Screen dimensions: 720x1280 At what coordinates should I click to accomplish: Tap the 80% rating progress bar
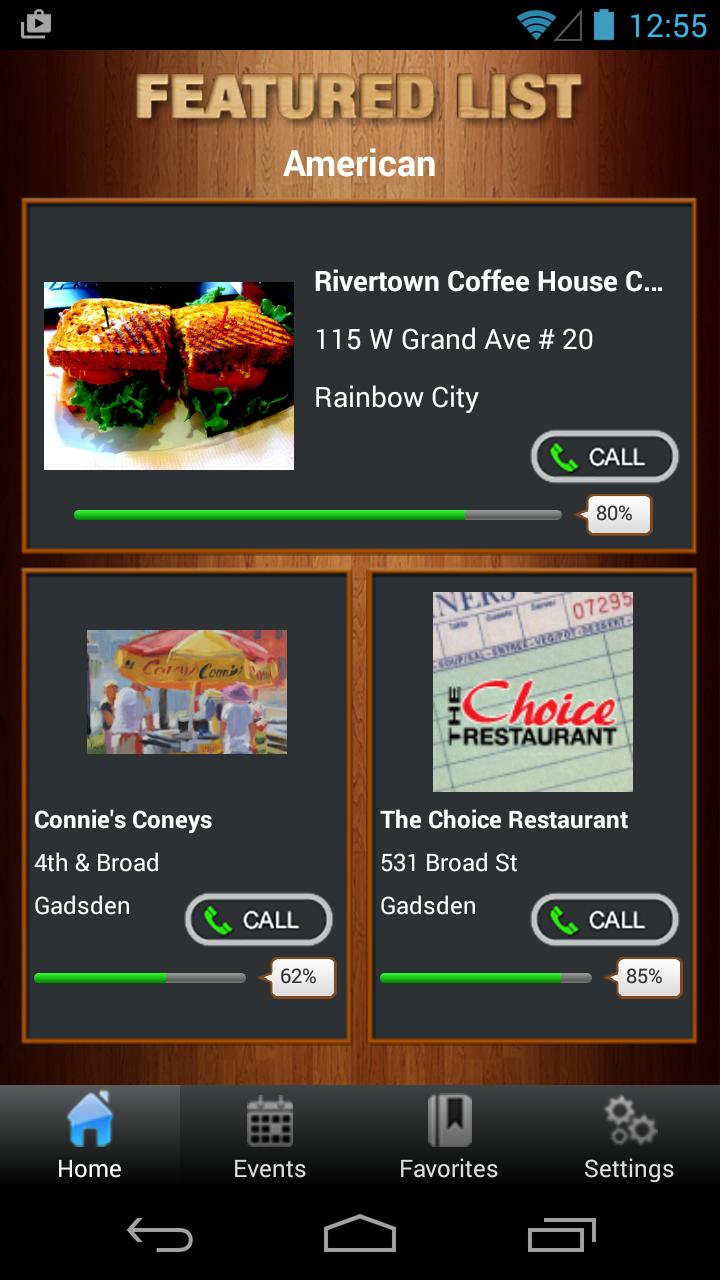click(316, 515)
